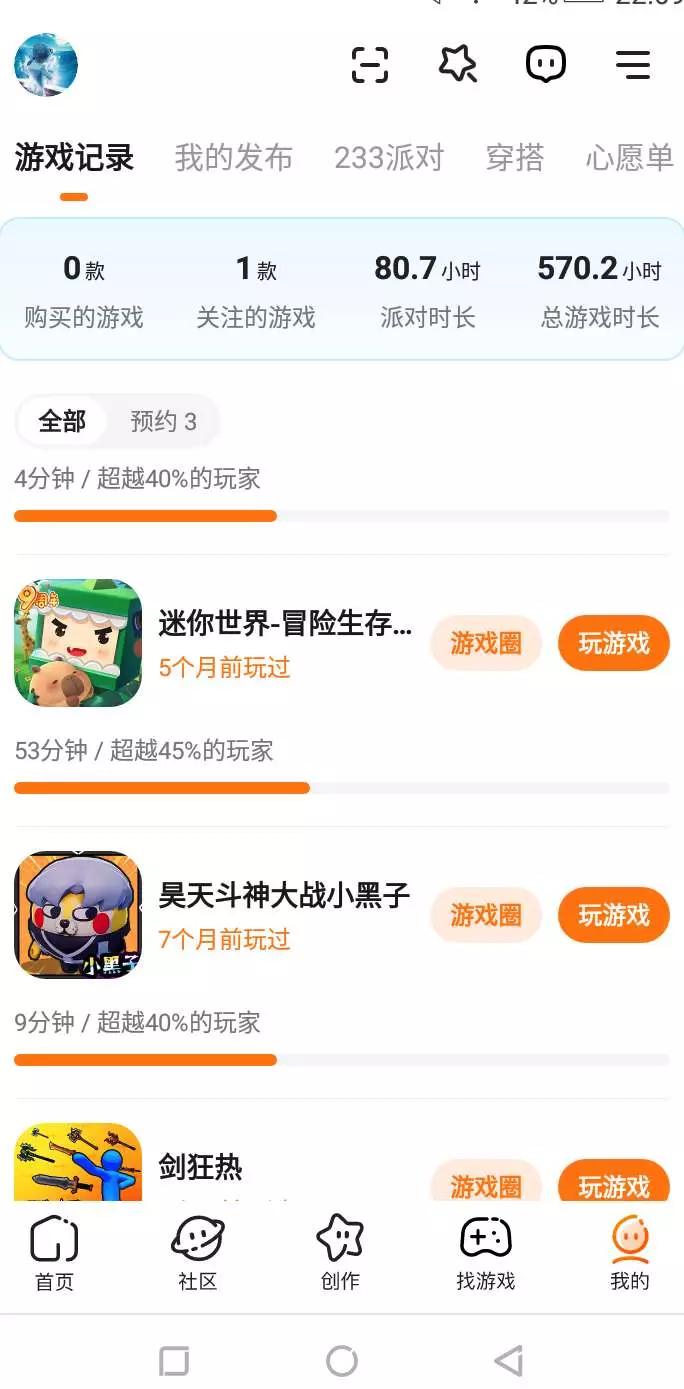Open 游戏圈 for 迷你世界
This screenshot has width=684, height=1389.
[486, 643]
